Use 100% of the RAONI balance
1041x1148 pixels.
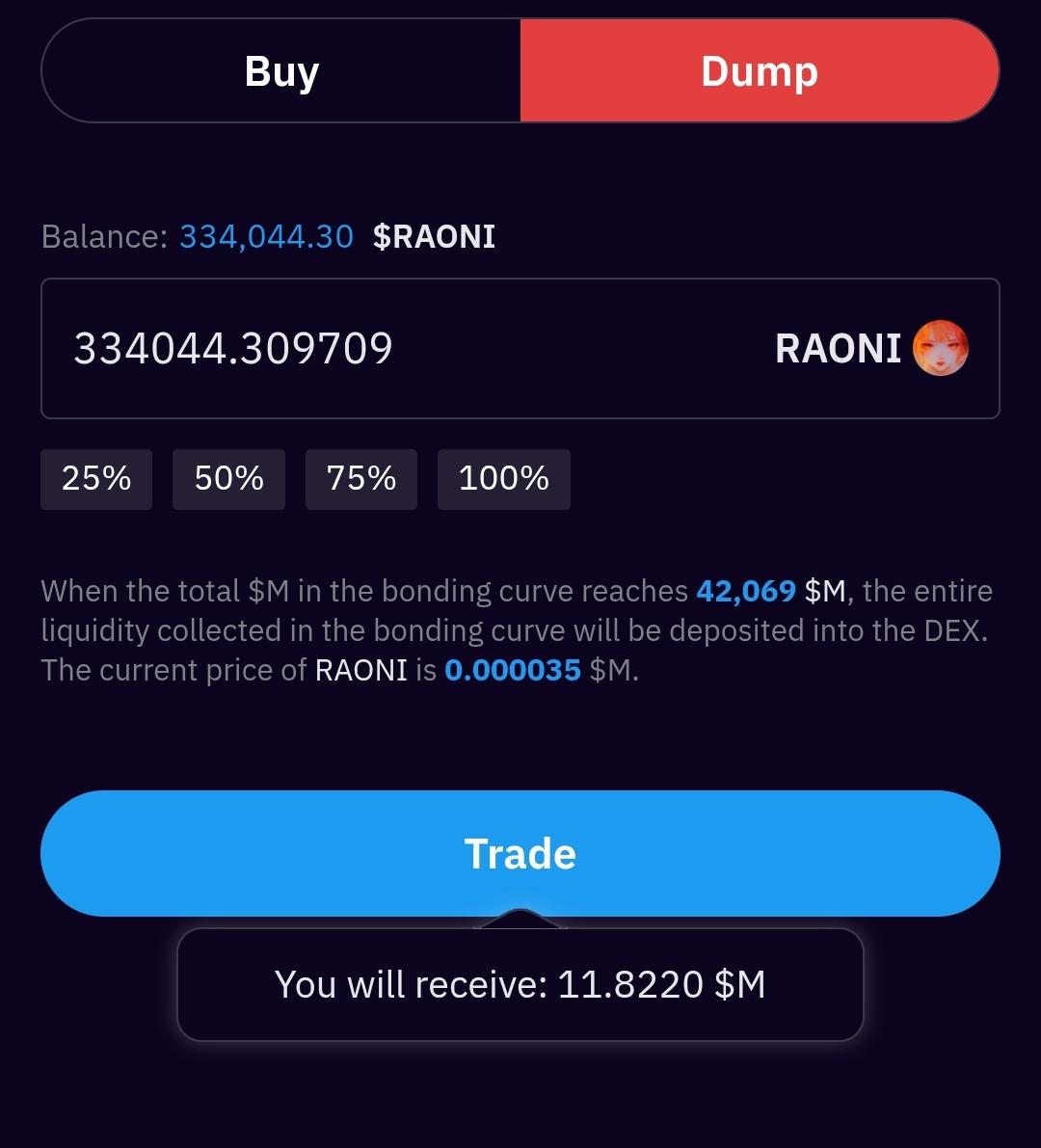click(503, 478)
